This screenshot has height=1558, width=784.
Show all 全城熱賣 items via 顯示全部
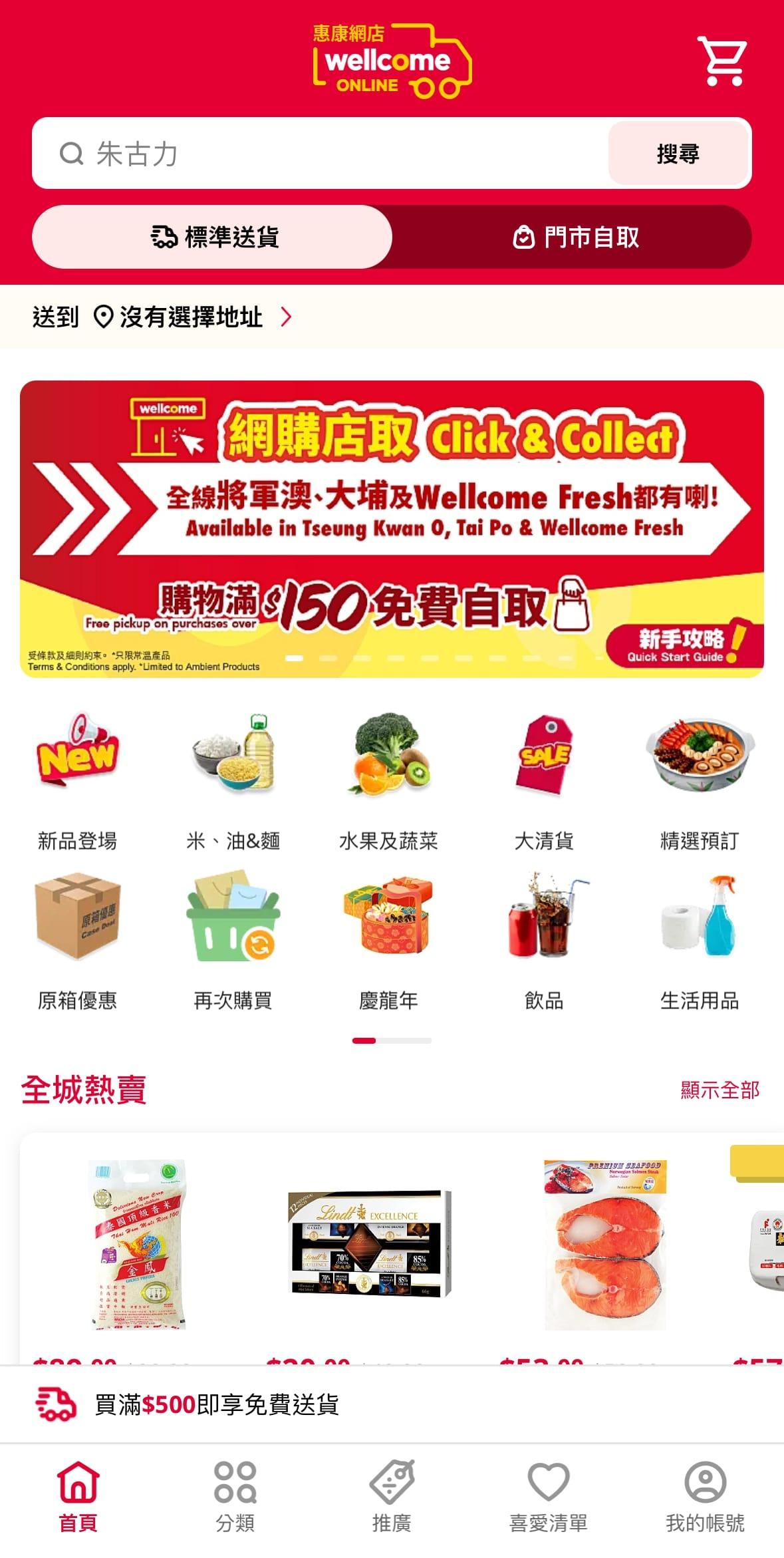click(x=719, y=1090)
